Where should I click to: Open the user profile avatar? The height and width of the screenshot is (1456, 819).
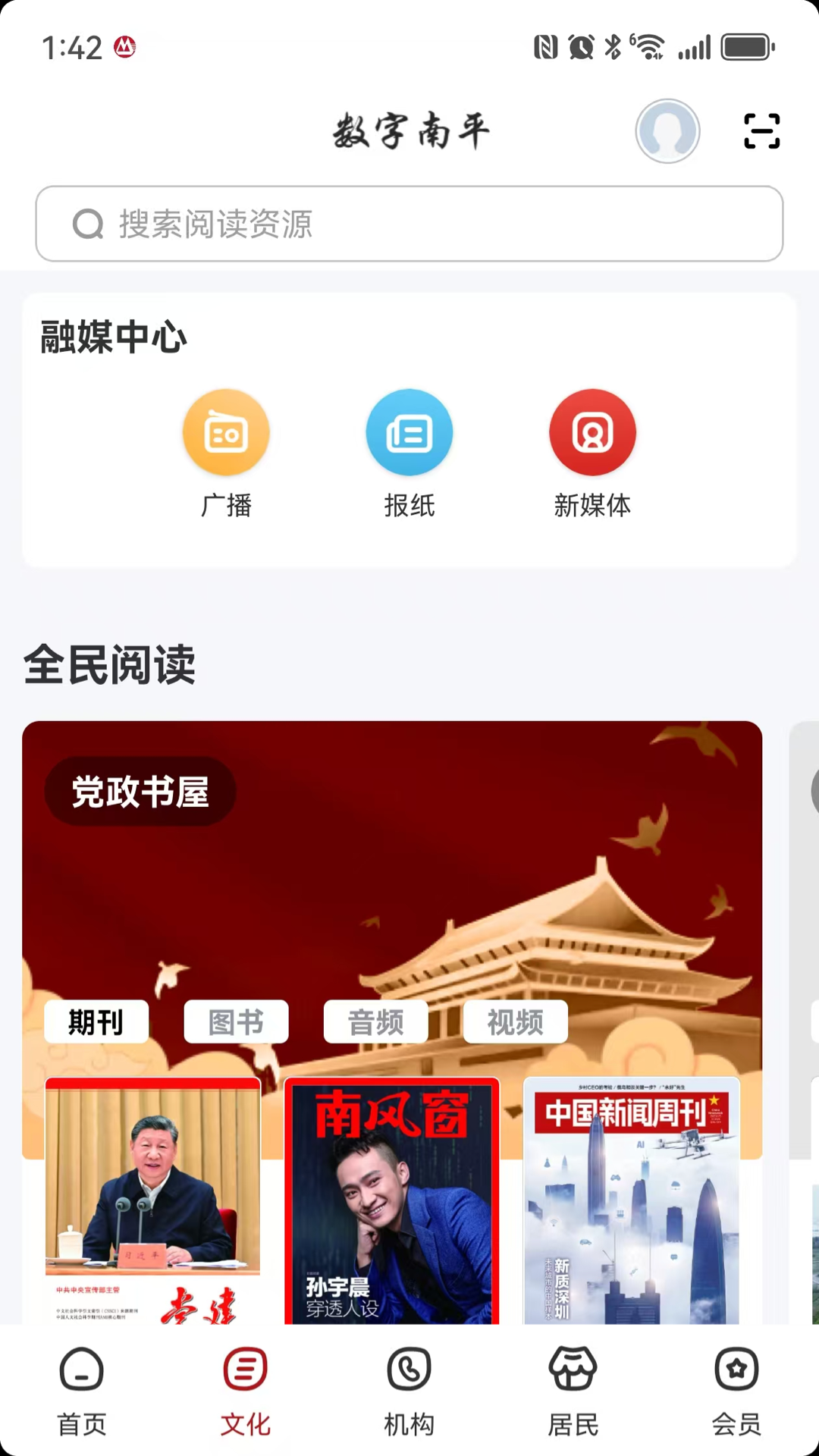pyautogui.click(x=667, y=130)
